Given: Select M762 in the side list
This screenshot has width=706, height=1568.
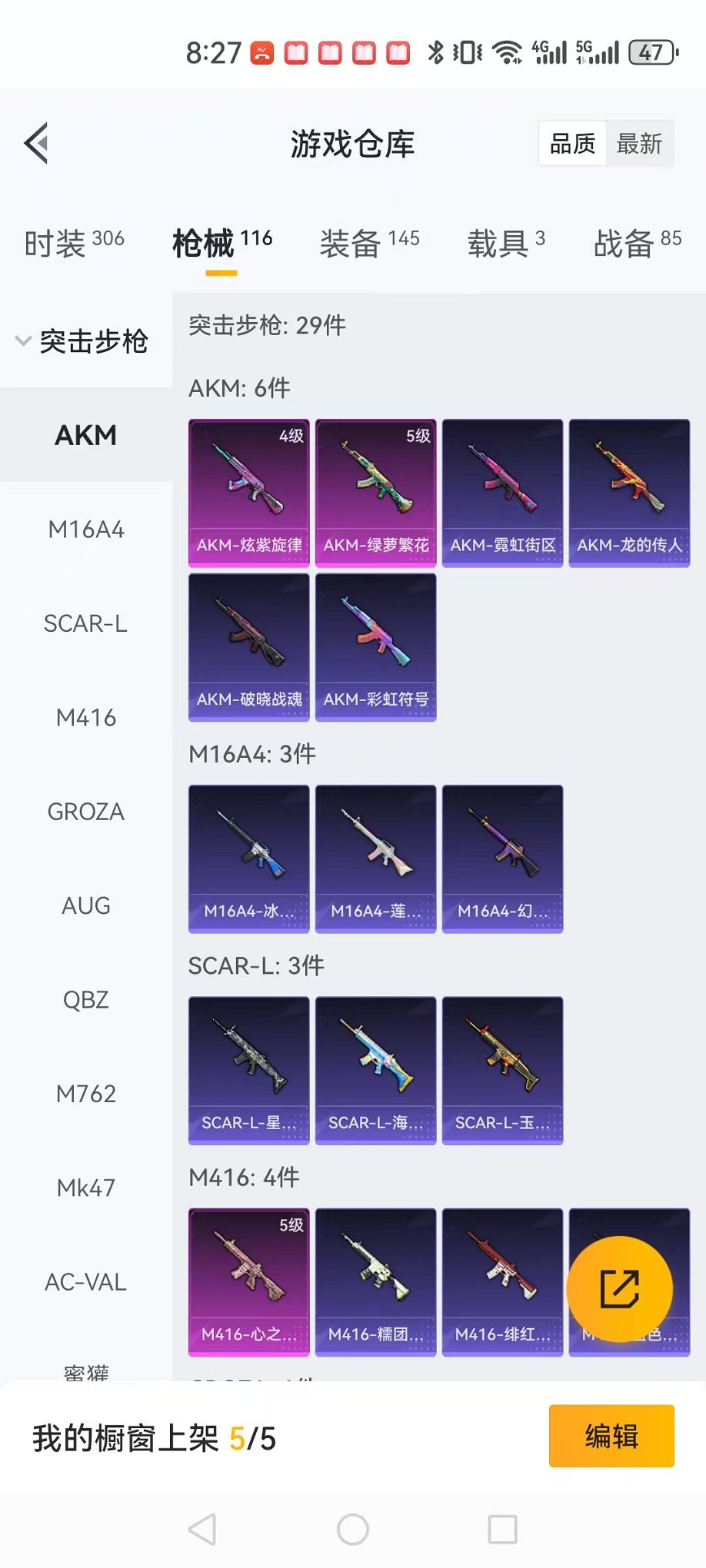Looking at the screenshot, I should pyautogui.click(x=86, y=1094).
